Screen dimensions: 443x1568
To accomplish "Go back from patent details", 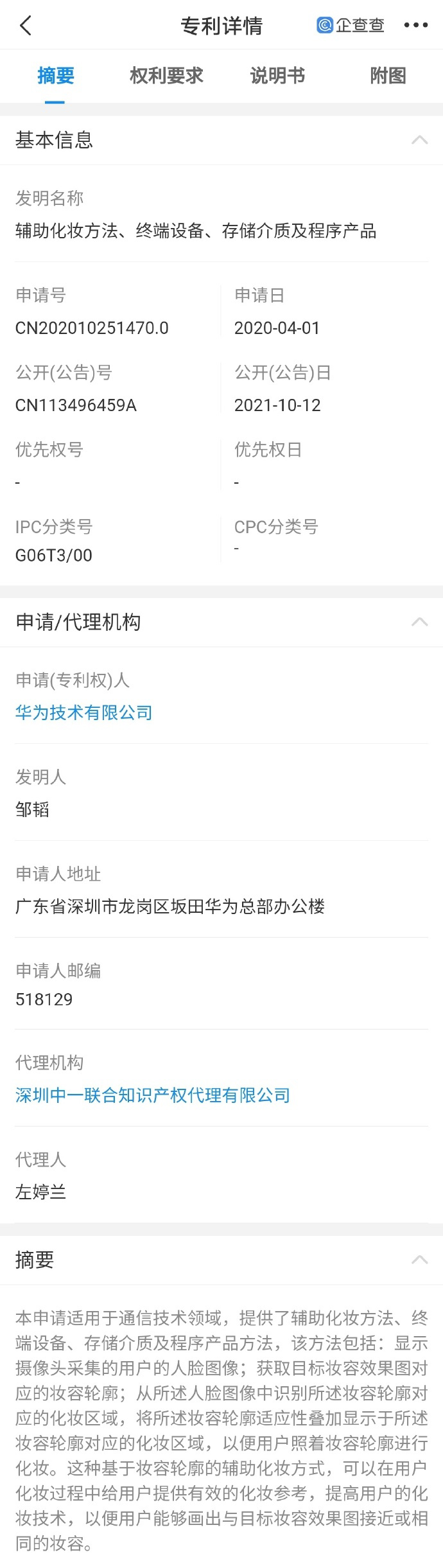I will (26, 26).
